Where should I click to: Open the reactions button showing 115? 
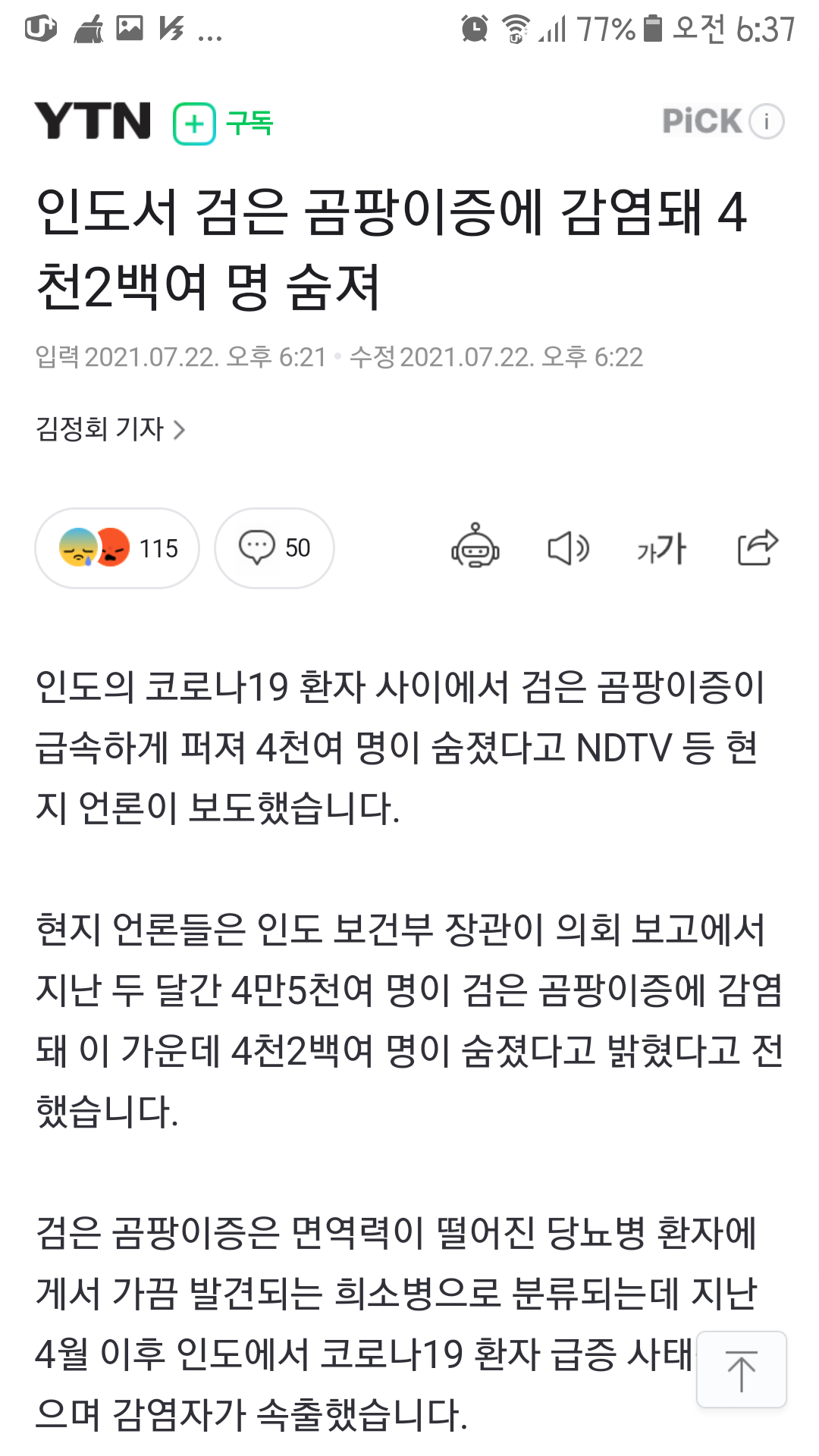click(x=118, y=548)
